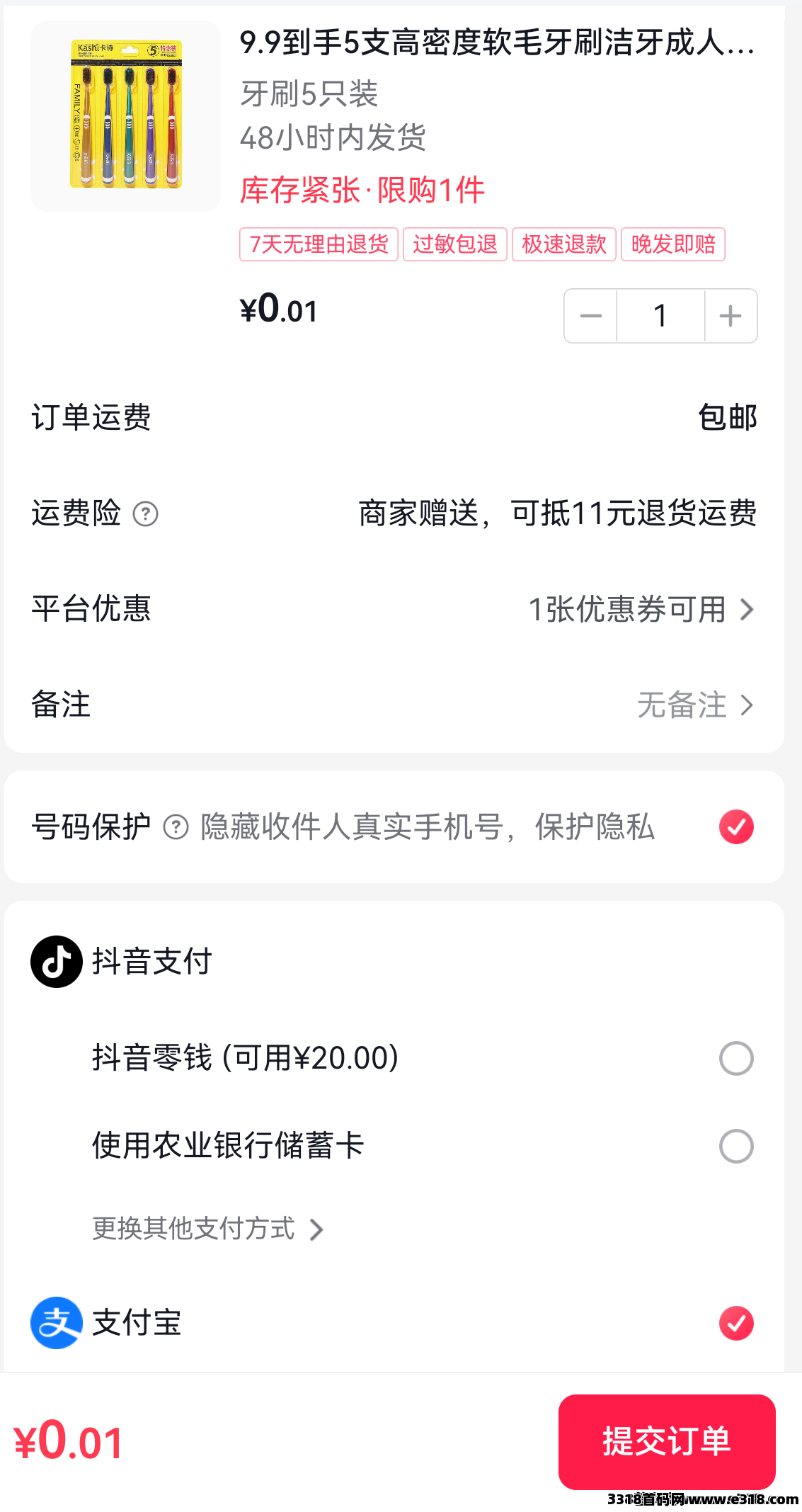Open 平台优惠 coupon row
The image size is (802, 1512).
[394, 609]
